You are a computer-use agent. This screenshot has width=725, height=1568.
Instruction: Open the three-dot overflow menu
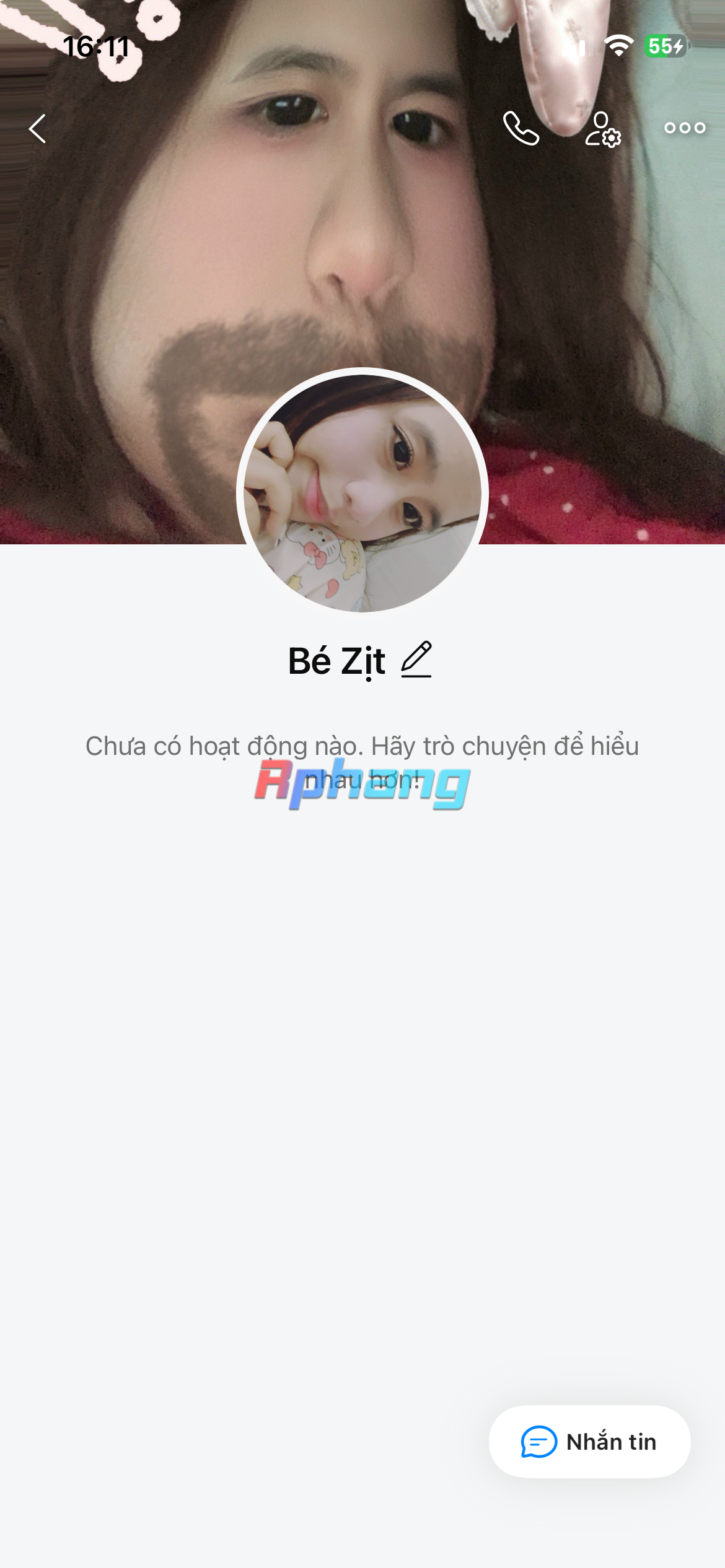click(x=685, y=128)
